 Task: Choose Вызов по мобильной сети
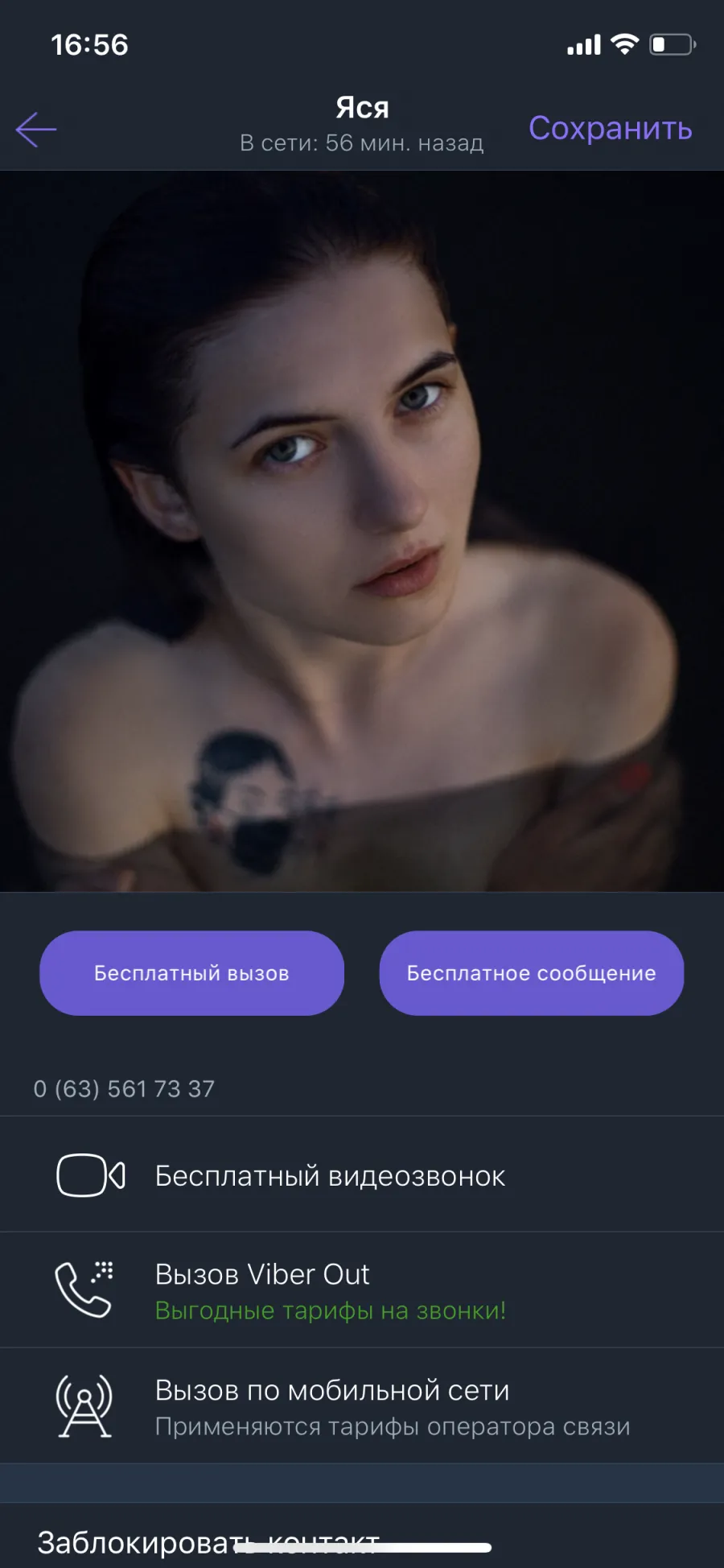(362, 1406)
